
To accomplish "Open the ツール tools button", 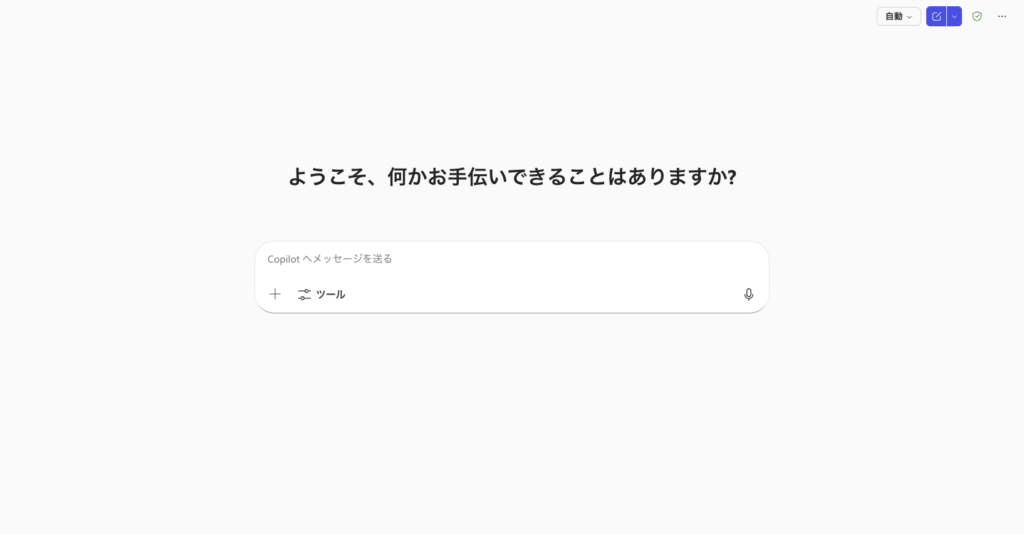I will 321,294.
